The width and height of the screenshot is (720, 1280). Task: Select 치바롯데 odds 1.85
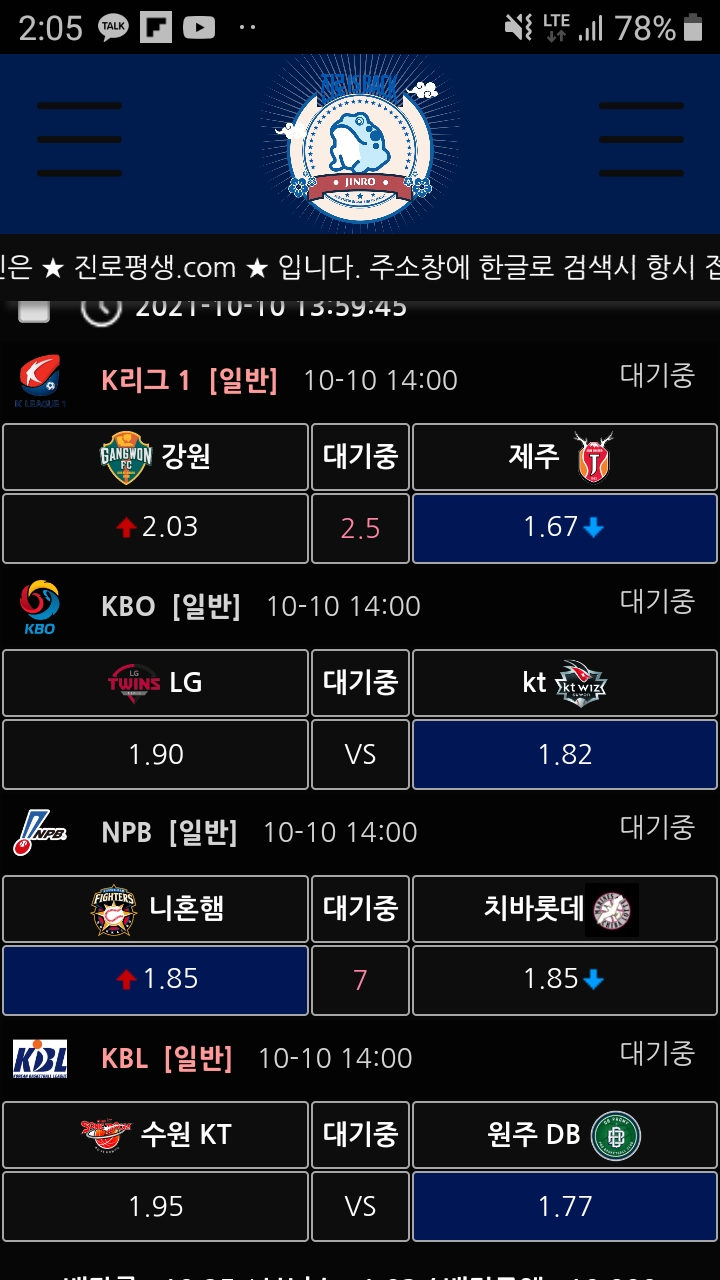pos(565,979)
